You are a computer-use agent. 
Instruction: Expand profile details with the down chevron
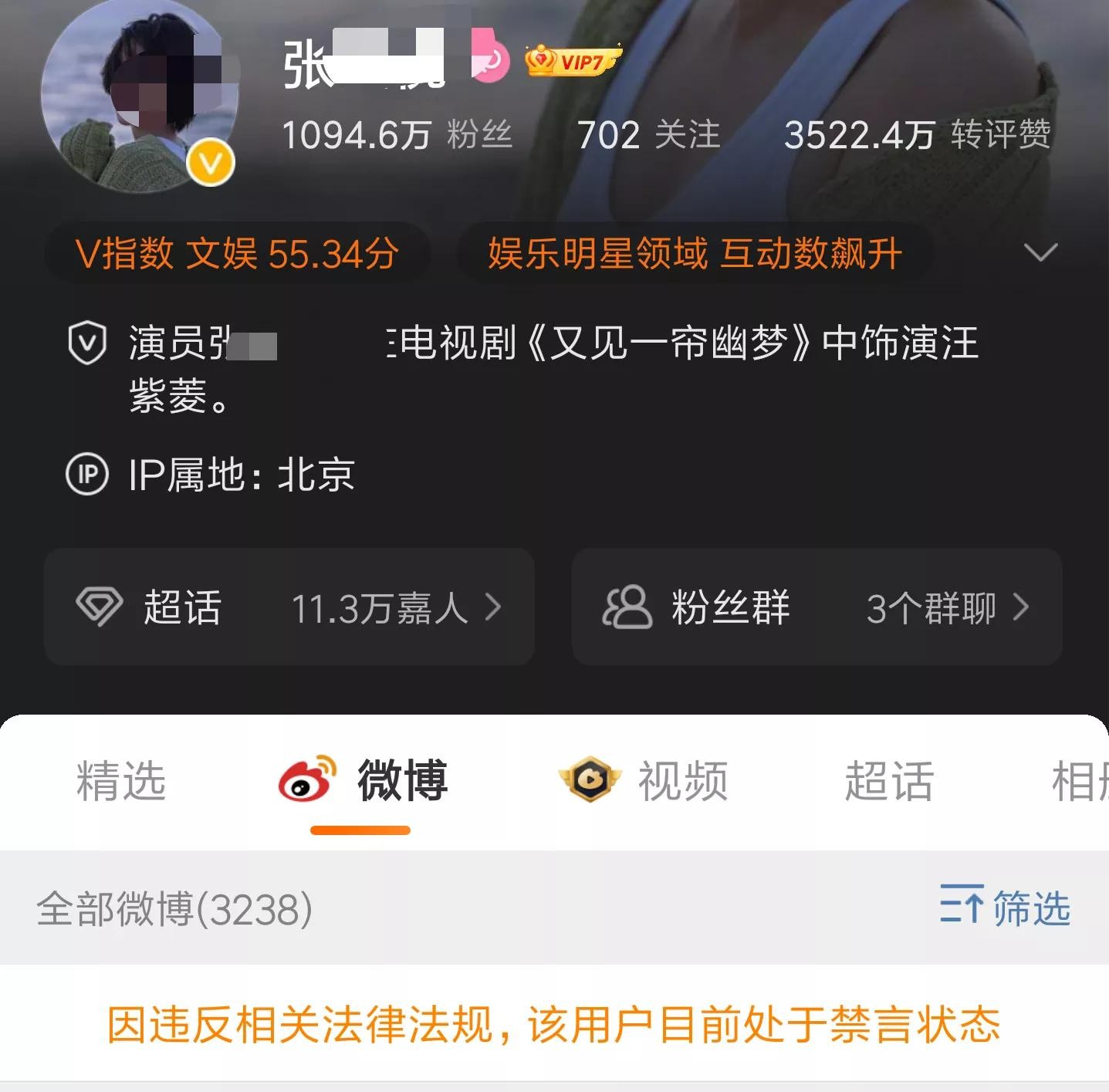tap(1040, 252)
